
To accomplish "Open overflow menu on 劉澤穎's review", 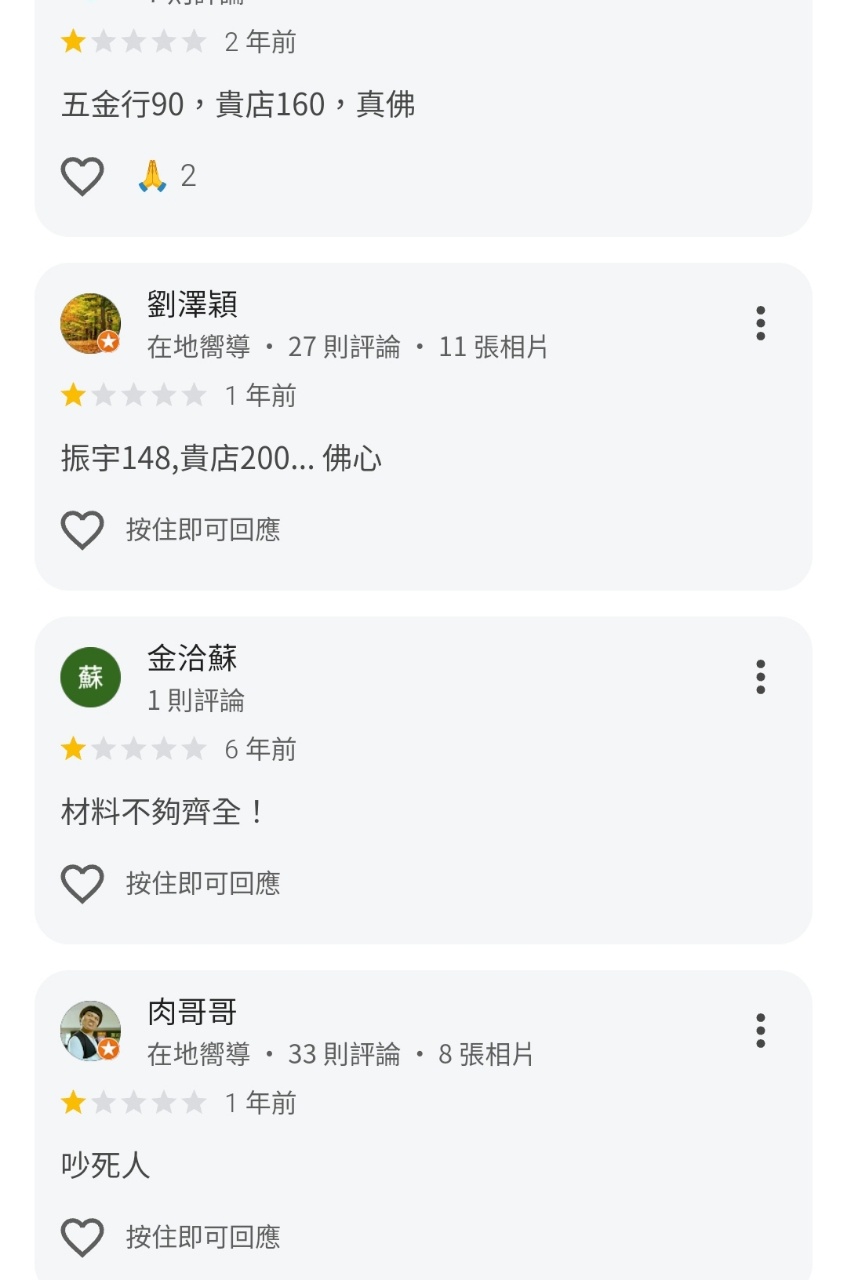I will pos(761,324).
